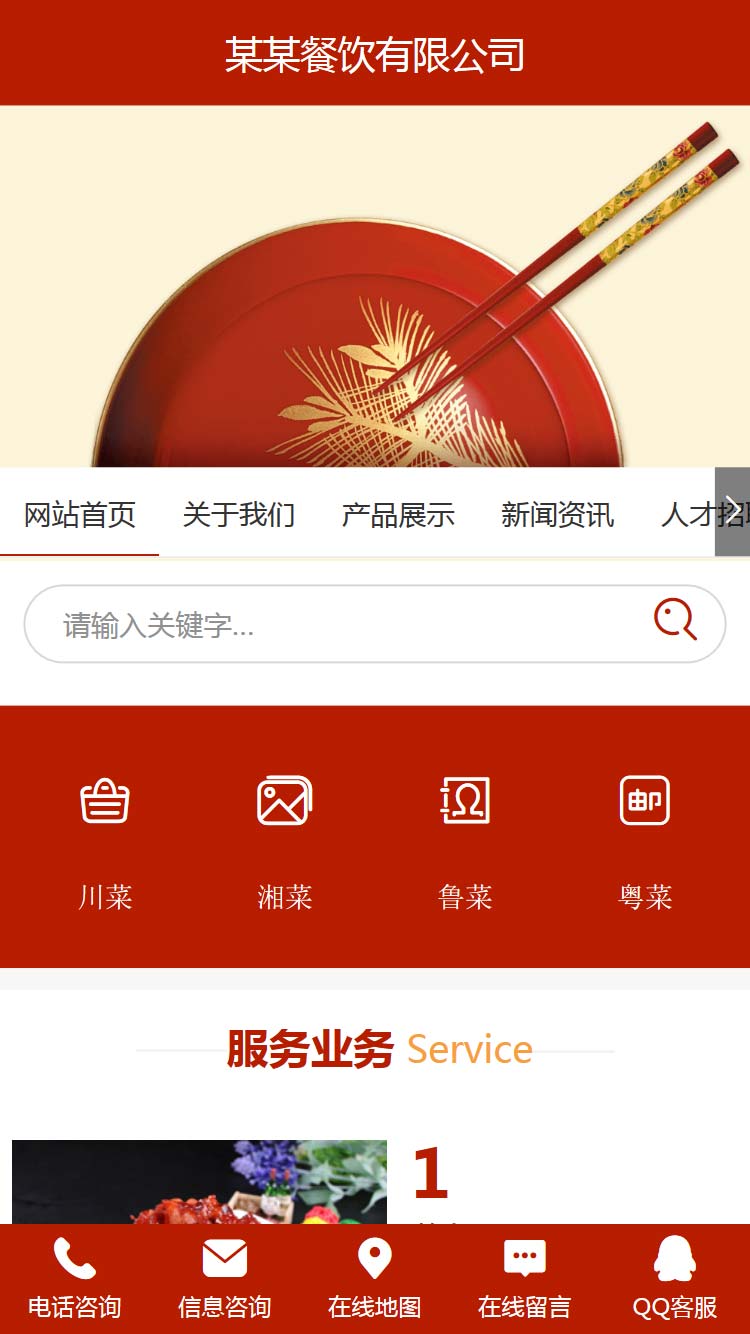Open 在线留言 message form
This screenshot has height=1334, width=750.
coord(525,1278)
